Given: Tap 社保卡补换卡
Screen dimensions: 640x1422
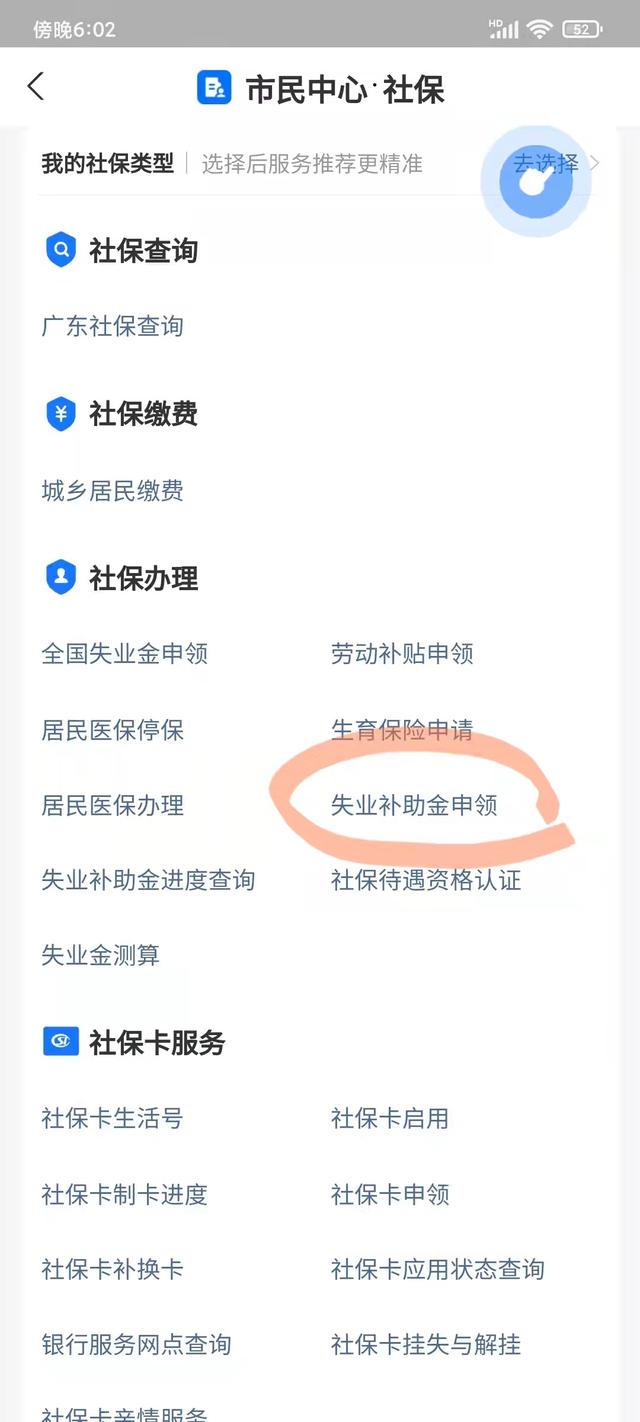Looking at the screenshot, I should click(x=112, y=1269).
